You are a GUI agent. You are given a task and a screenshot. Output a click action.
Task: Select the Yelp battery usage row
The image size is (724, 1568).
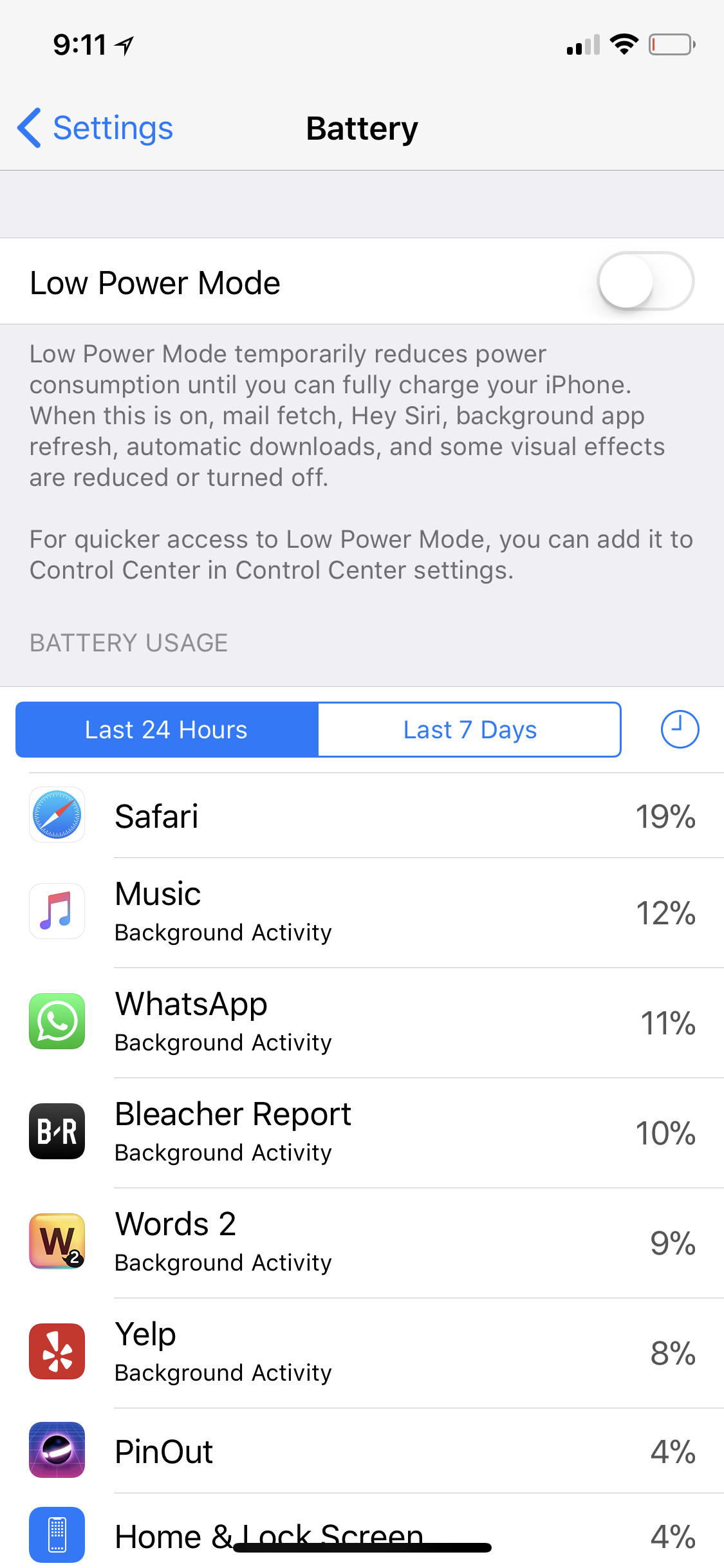point(362,1353)
